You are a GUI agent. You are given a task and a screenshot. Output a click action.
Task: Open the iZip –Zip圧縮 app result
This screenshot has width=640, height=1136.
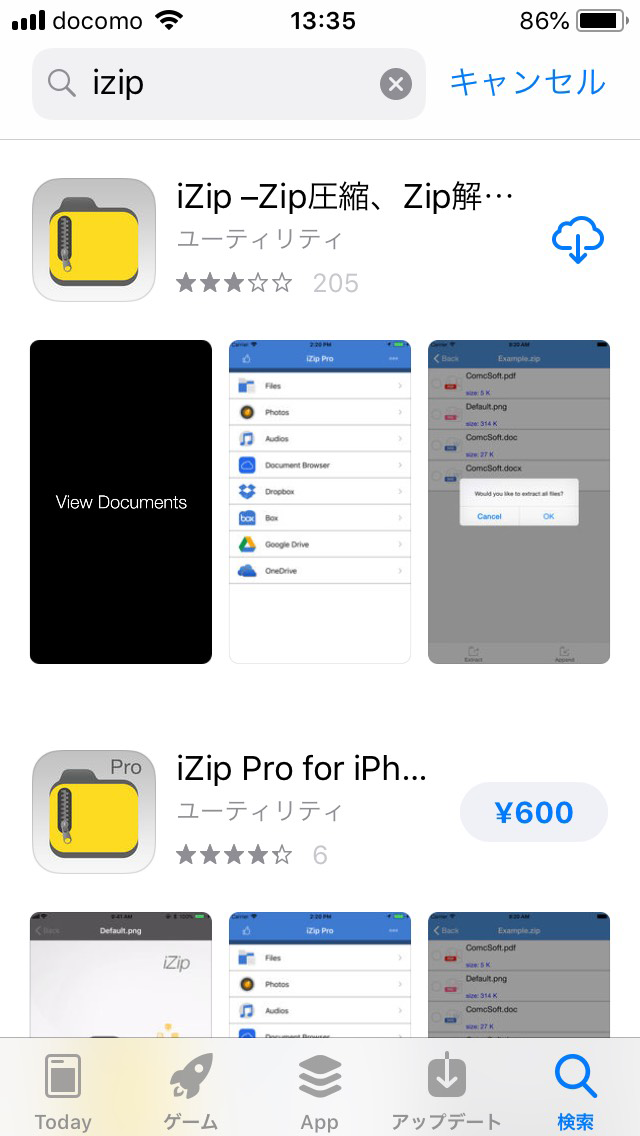click(x=345, y=198)
